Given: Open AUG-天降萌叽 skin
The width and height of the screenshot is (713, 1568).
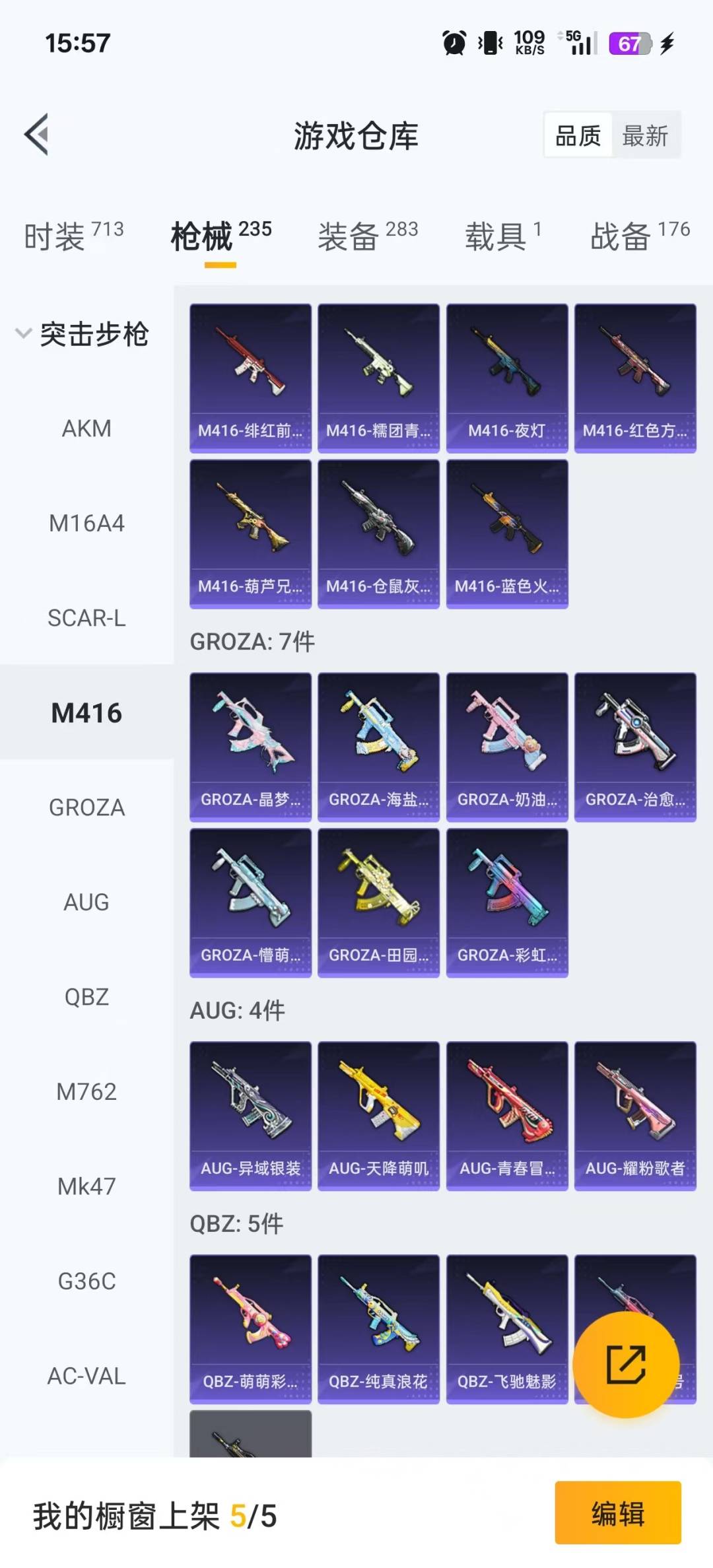Looking at the screenshot, I should click(x=378, y=1116).
